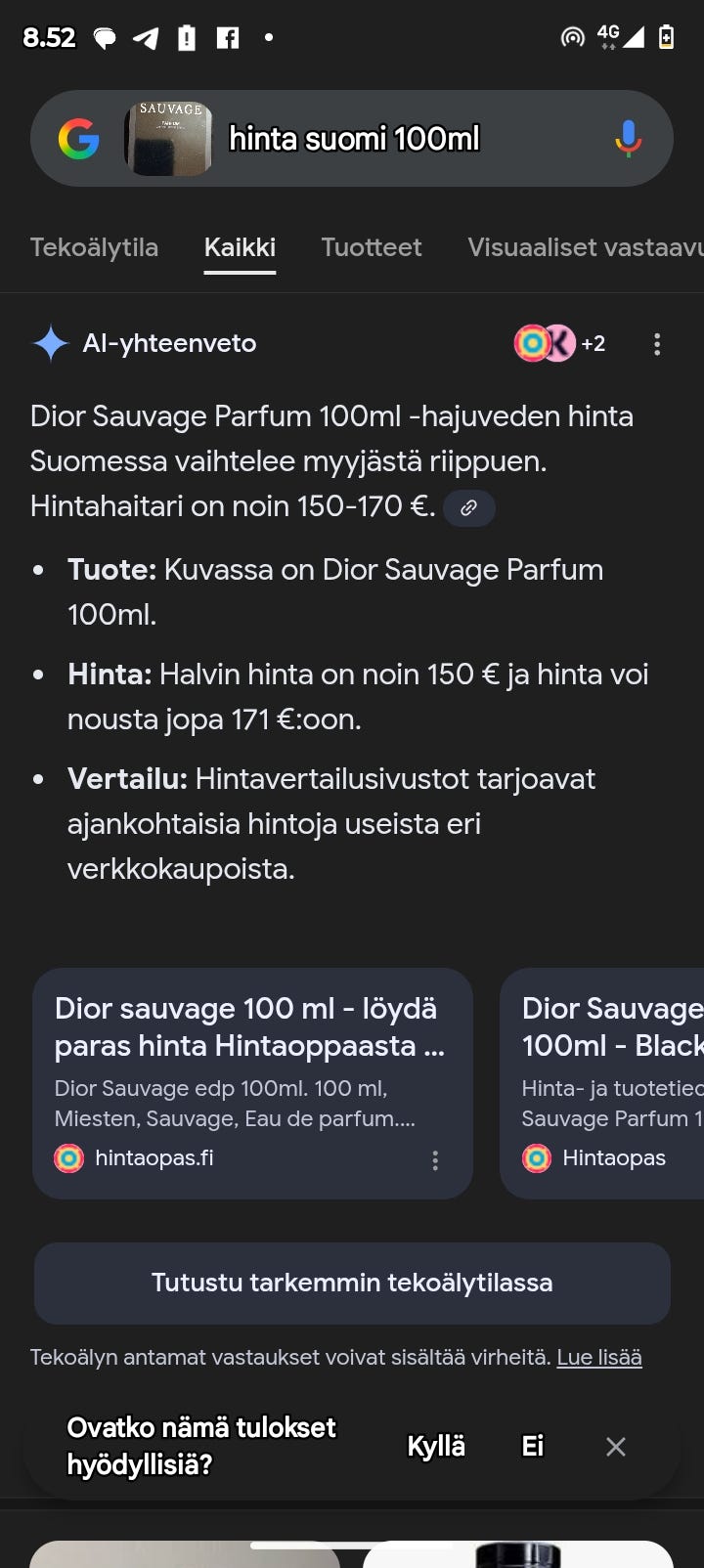Open the AI-yhteenveto three-dot menu

pyautogui.click(x=657, y=343)
